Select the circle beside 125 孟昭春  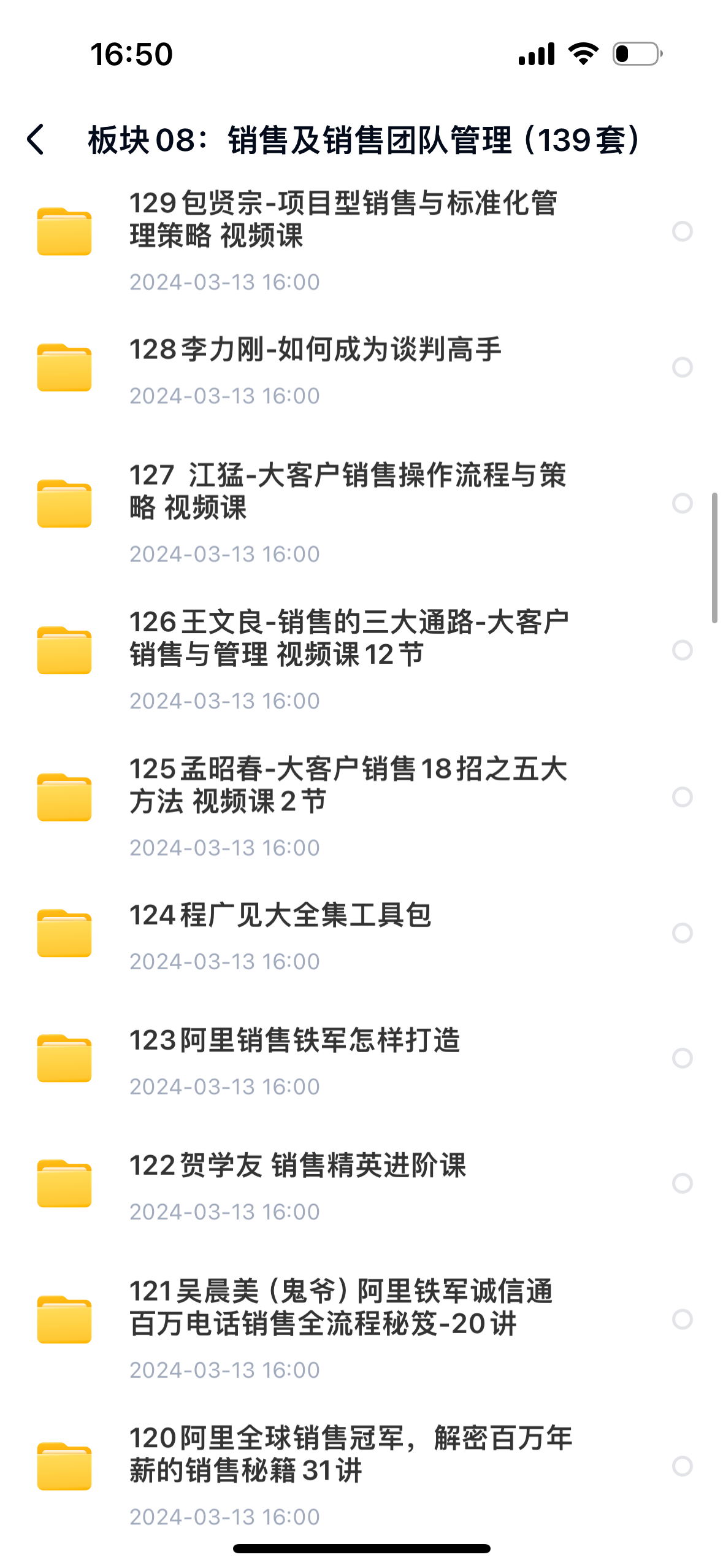(x=682, y=797)
